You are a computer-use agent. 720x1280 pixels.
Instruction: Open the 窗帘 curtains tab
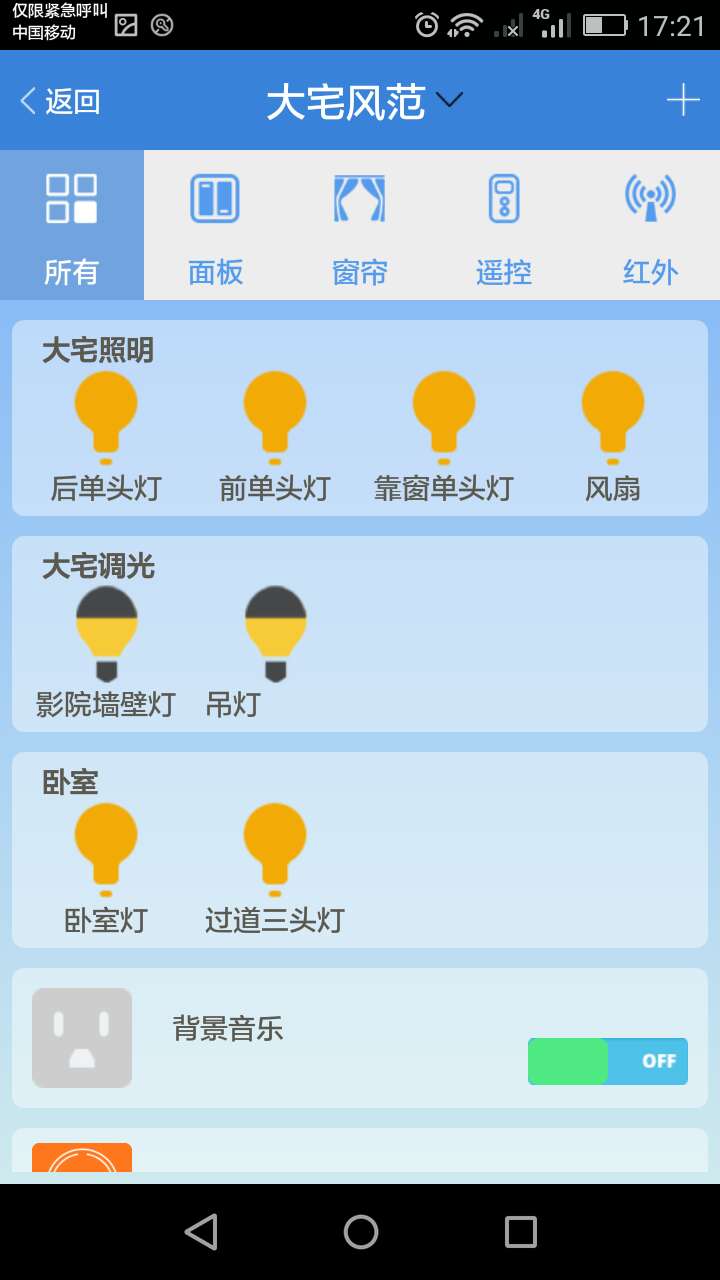[x=359, y=222]
